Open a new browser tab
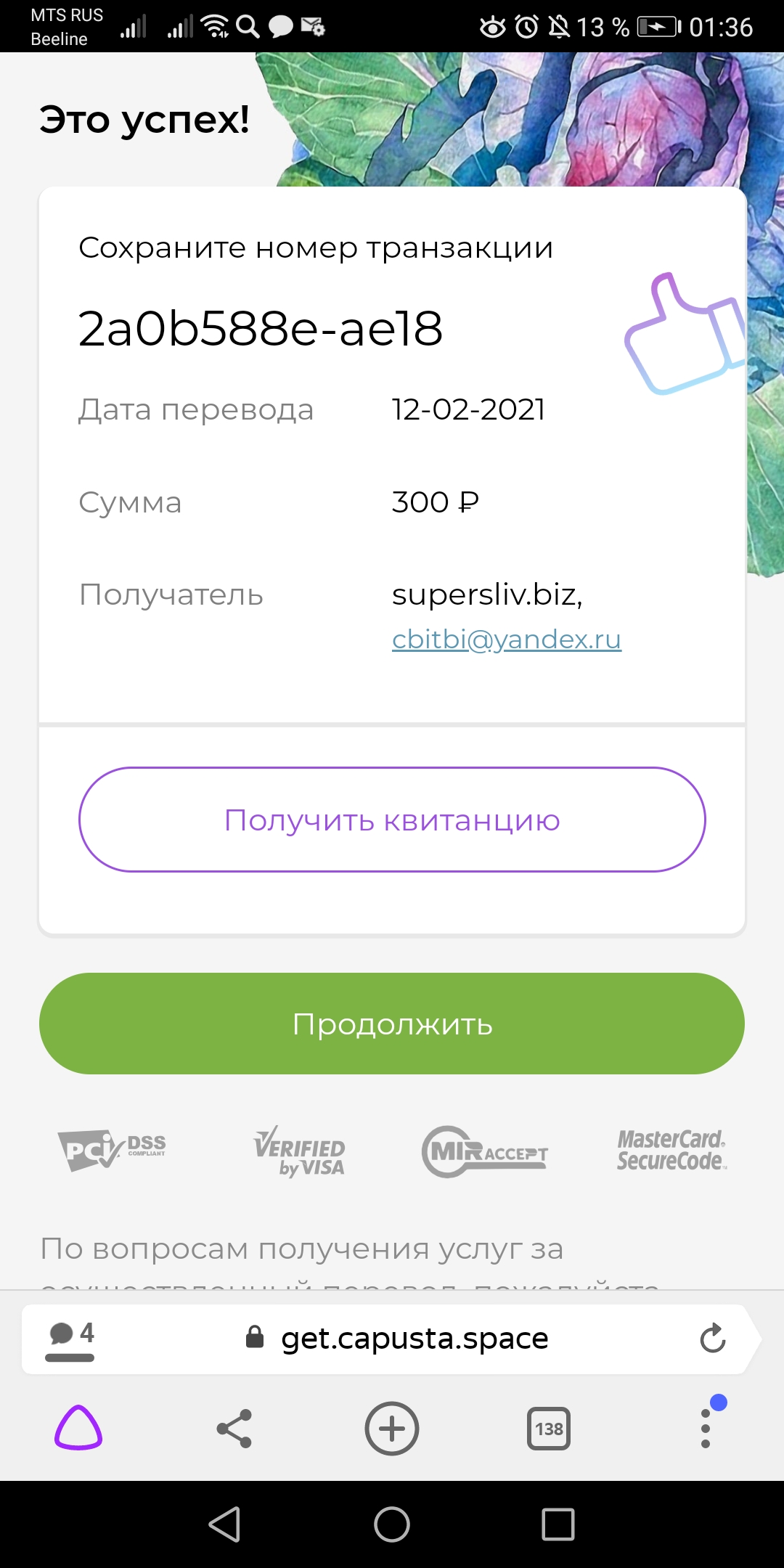Image resolution: width=784 pixels, height=1568 pixels. (392, 1429)
